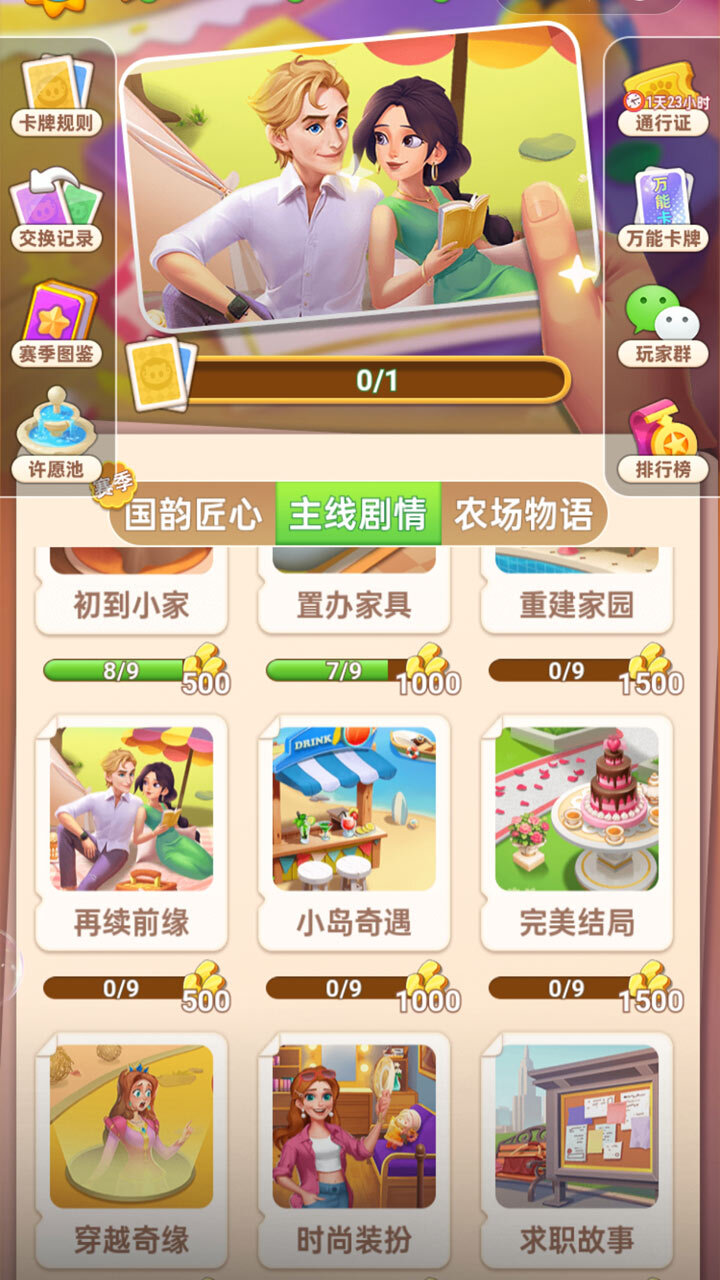This screenshot has height=1280, width=720.
Task: Open the 求职故事 card set
Action: (x=577, y=1148)
